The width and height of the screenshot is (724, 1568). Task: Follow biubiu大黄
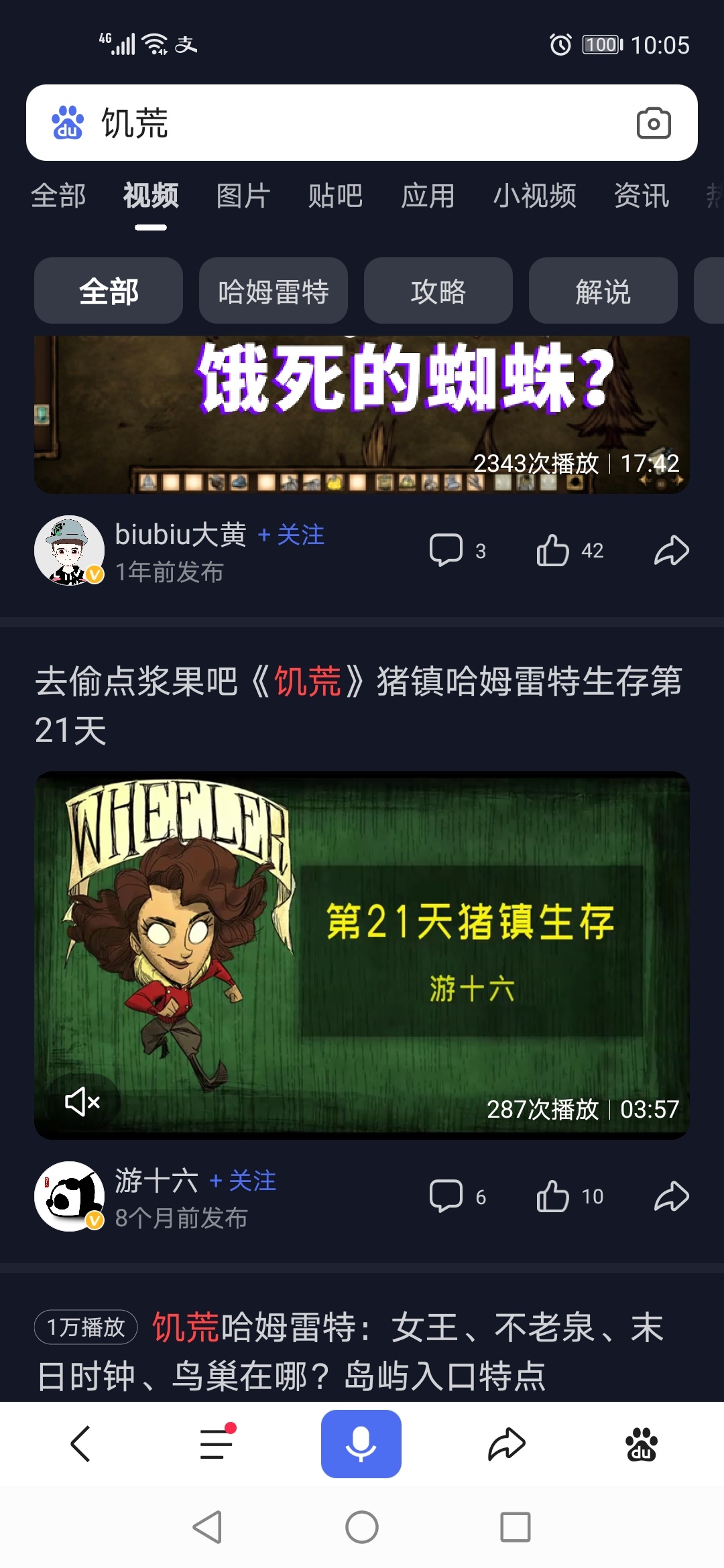[x=292, y=535]
